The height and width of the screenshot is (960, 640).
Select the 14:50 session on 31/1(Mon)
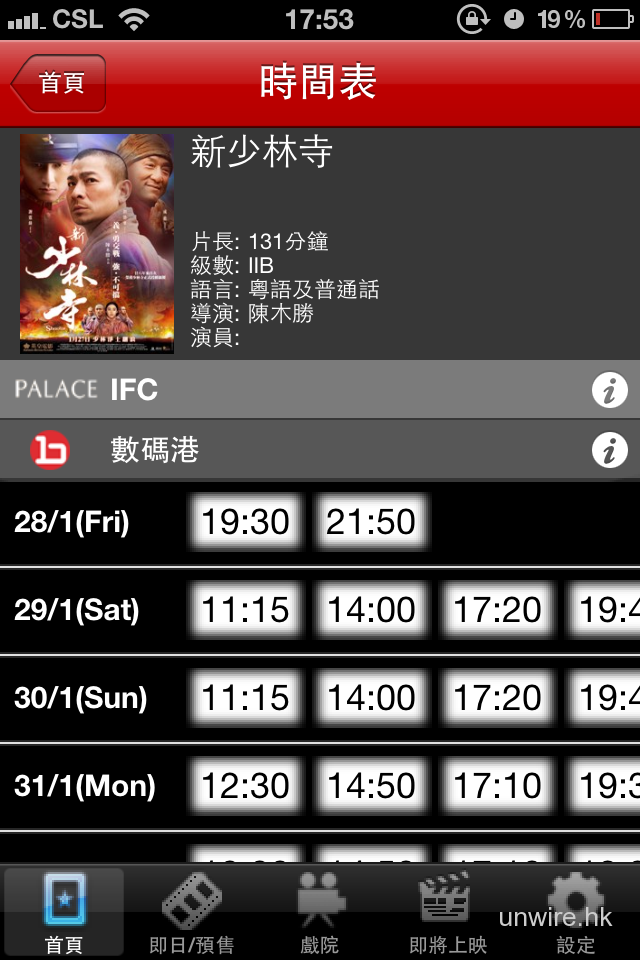pyautogui.click(x=371, y=786)
